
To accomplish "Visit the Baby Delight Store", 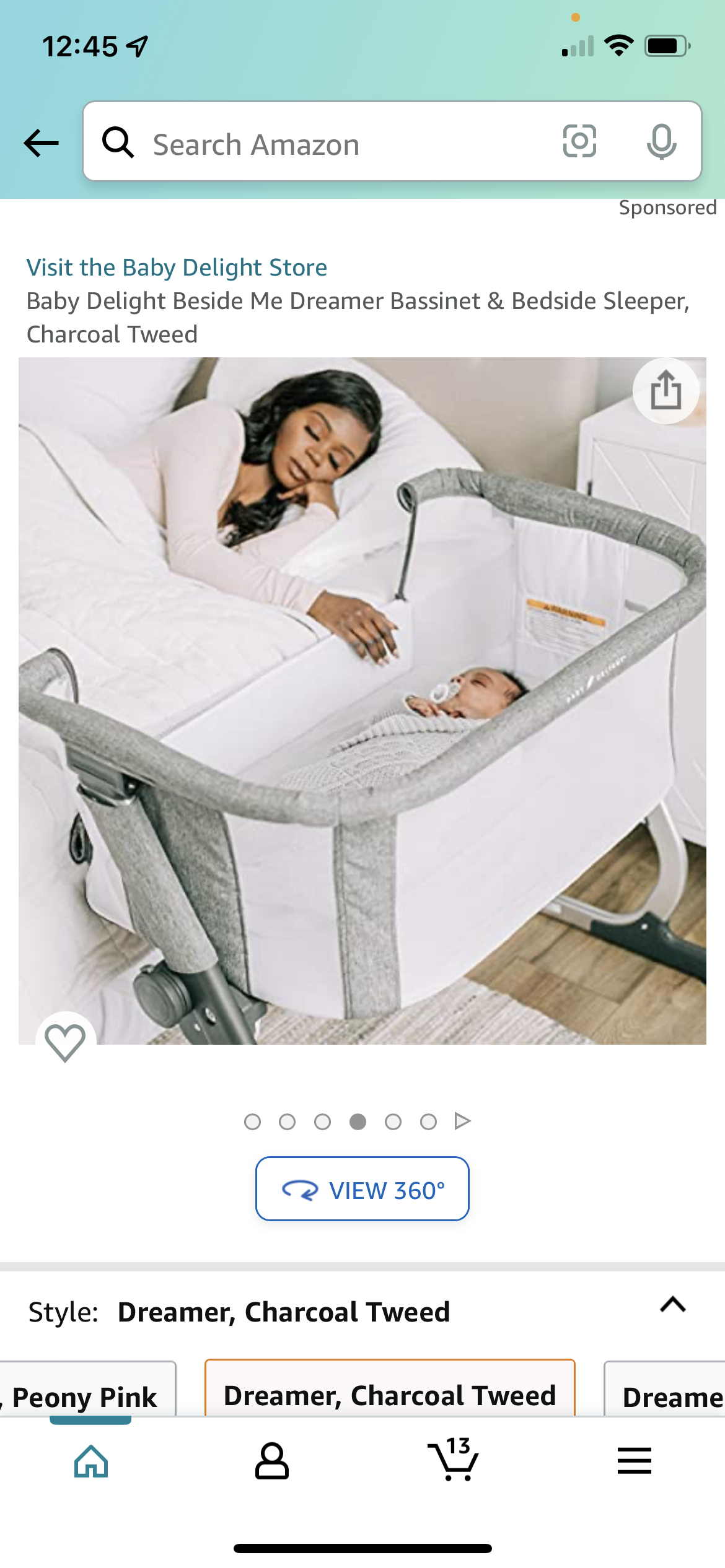I will pos(177,268).
